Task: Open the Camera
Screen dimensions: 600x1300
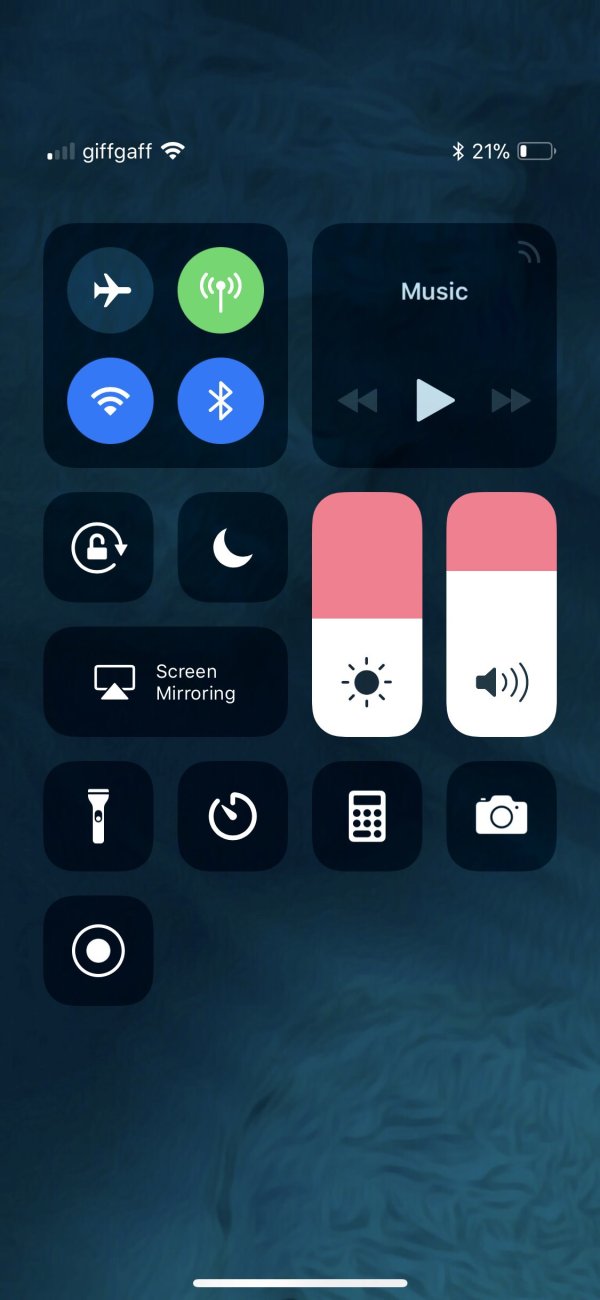Action: 501,816
